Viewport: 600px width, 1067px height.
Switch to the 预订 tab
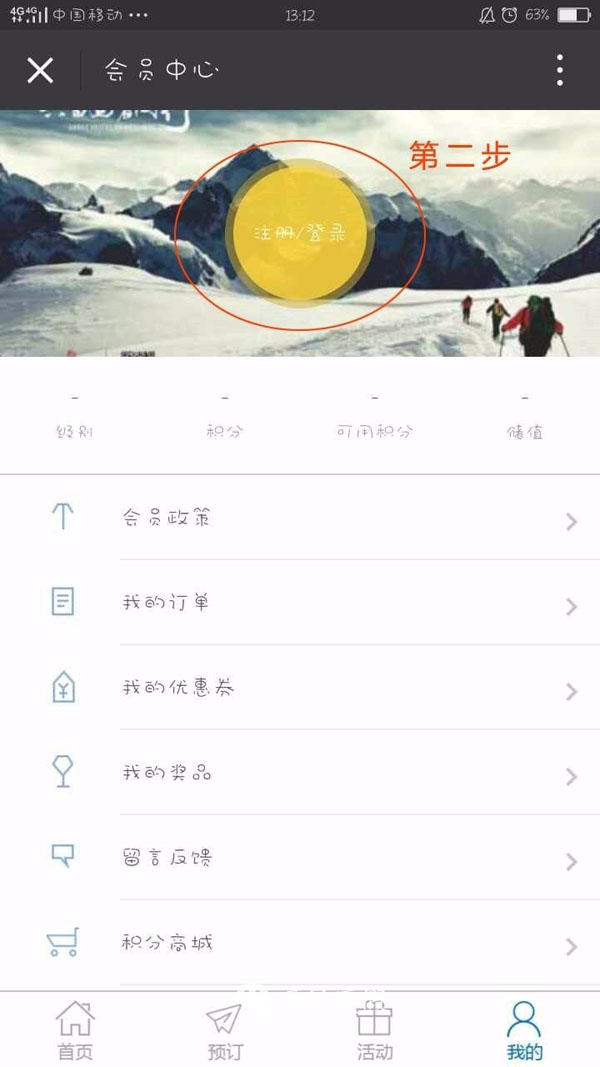tap(224, 1030)
